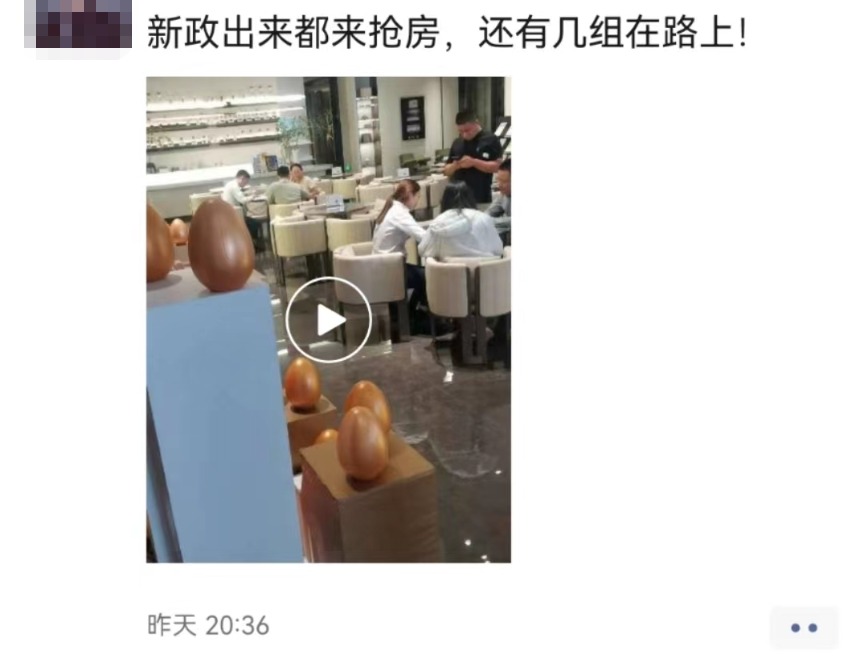The image size is (864, 669).
Task: Open the poster's profile avatar
Action: coord(84,27)
